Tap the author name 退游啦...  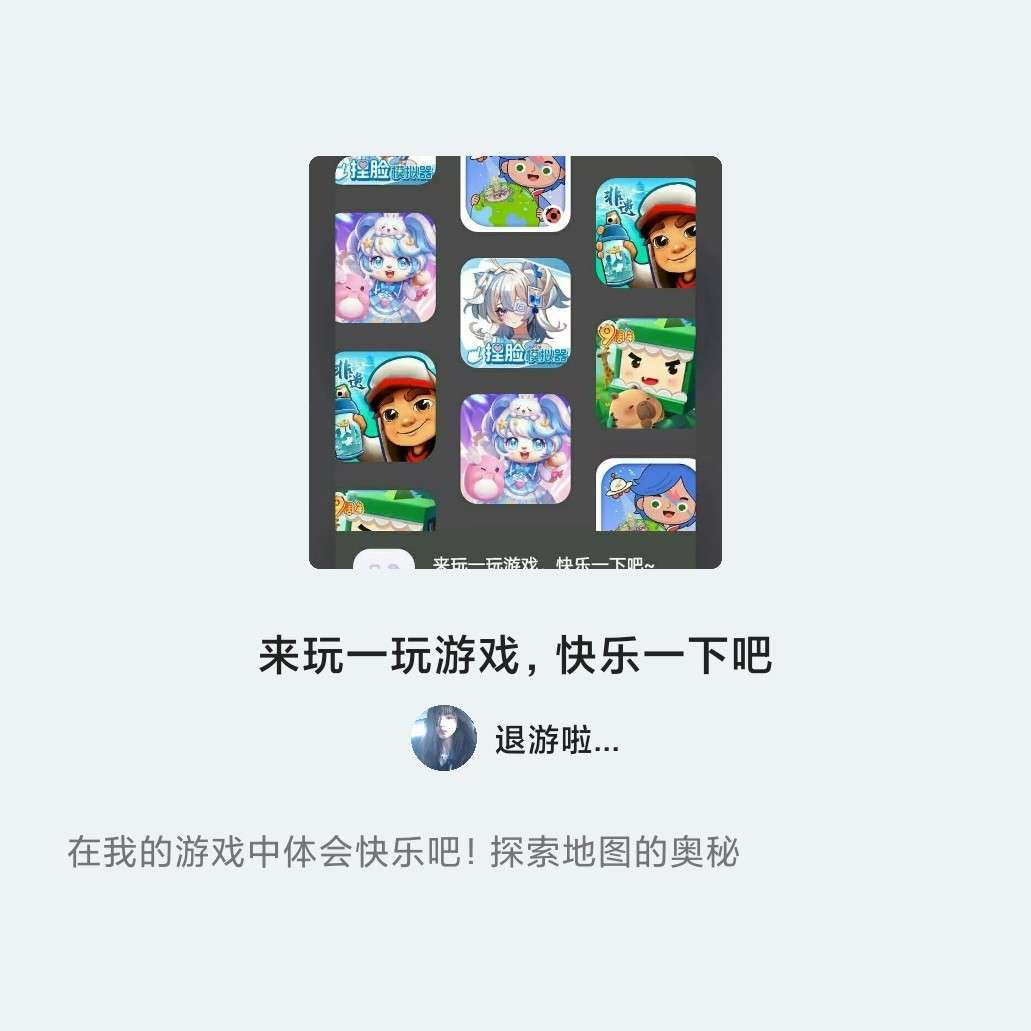click(556, 741)
